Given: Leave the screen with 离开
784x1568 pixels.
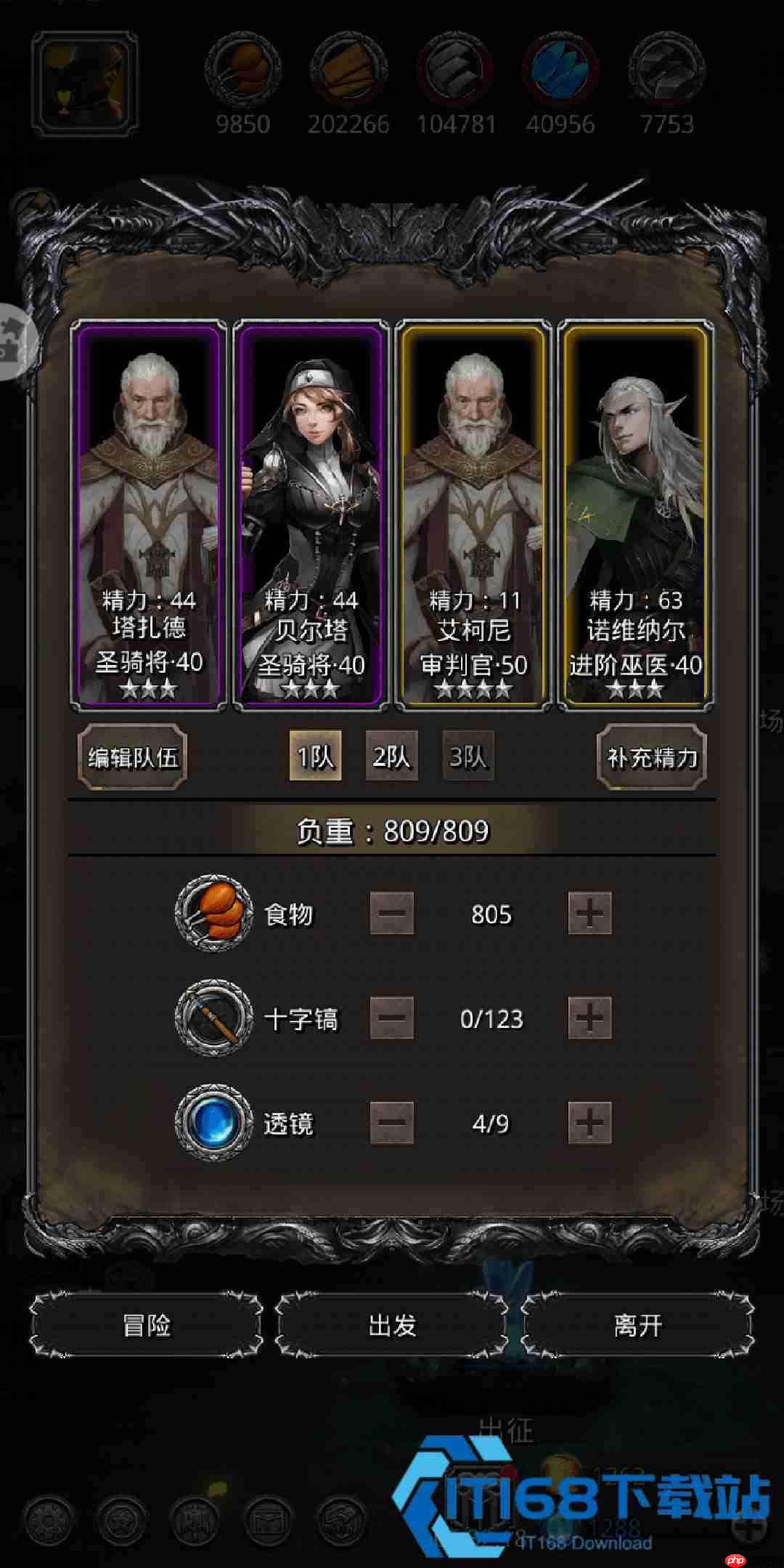Looking at the screenshot, I should click(x=638, y=1326).
